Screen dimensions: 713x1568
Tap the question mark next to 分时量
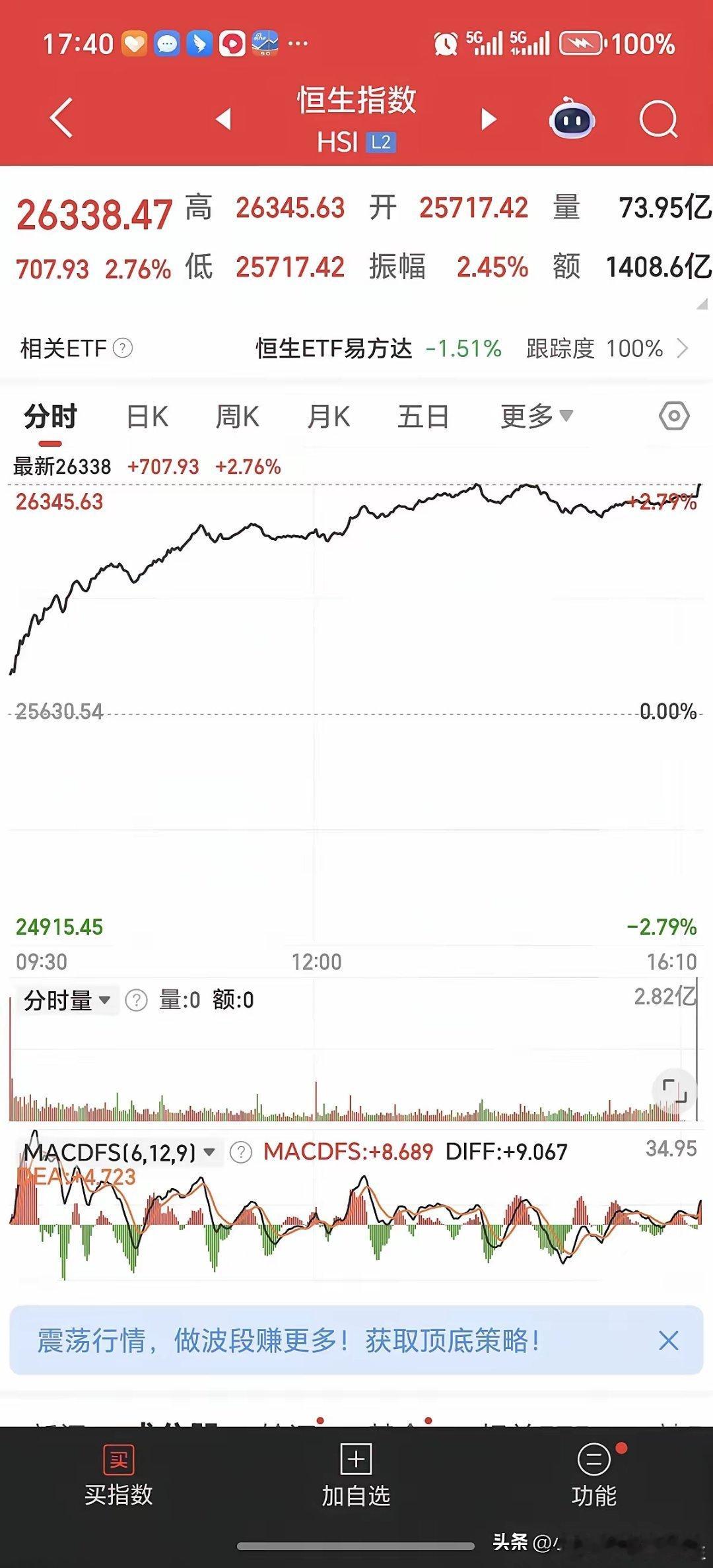point(138,1000)
